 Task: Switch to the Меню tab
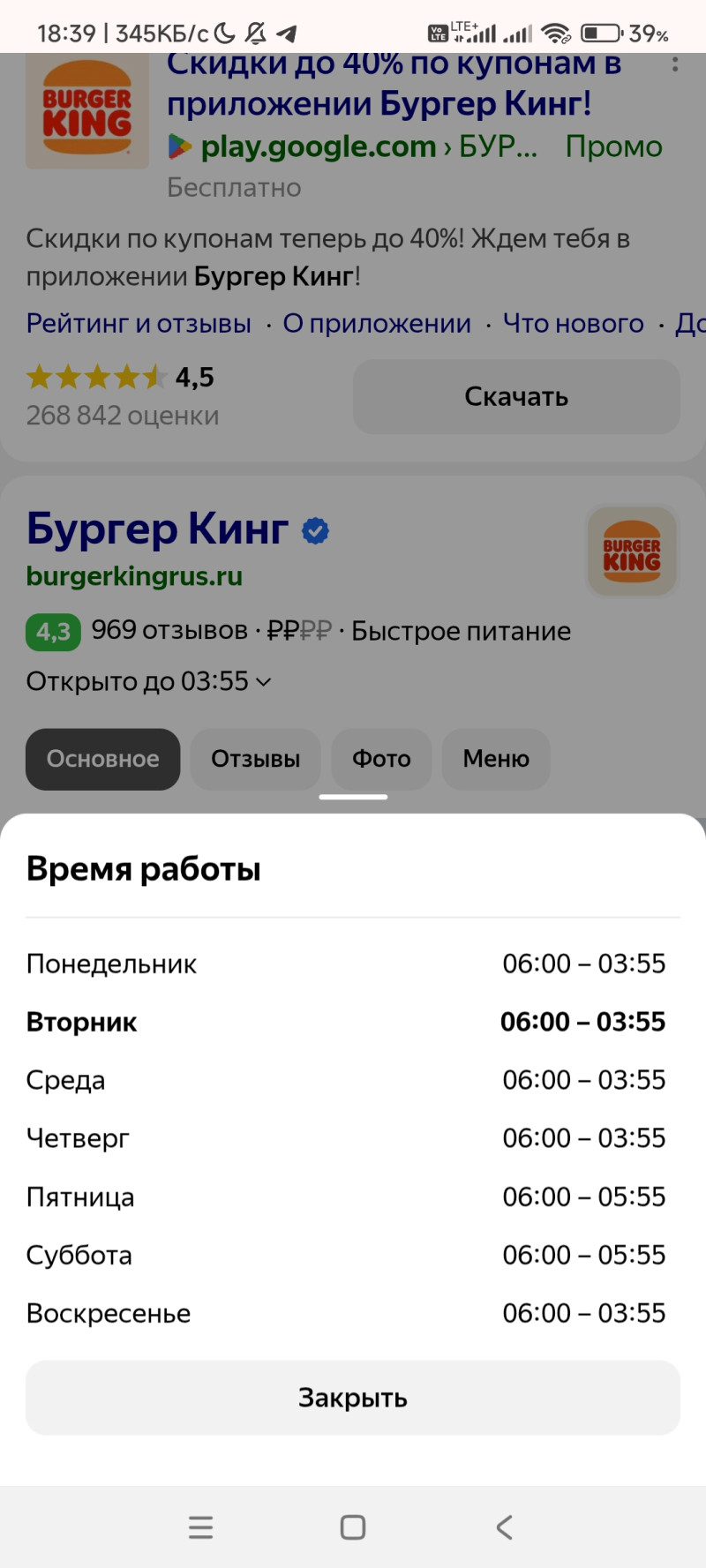click(496, 759)
